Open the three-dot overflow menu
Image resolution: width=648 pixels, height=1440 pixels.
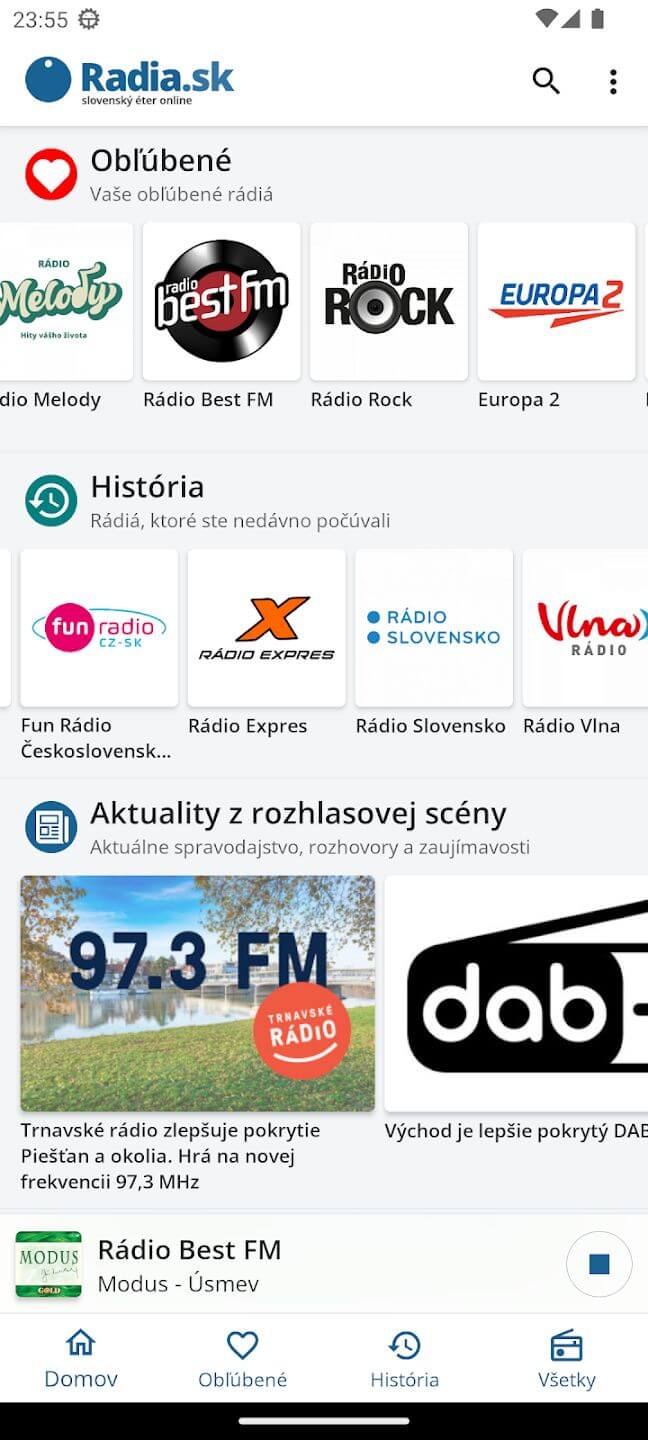613,81
